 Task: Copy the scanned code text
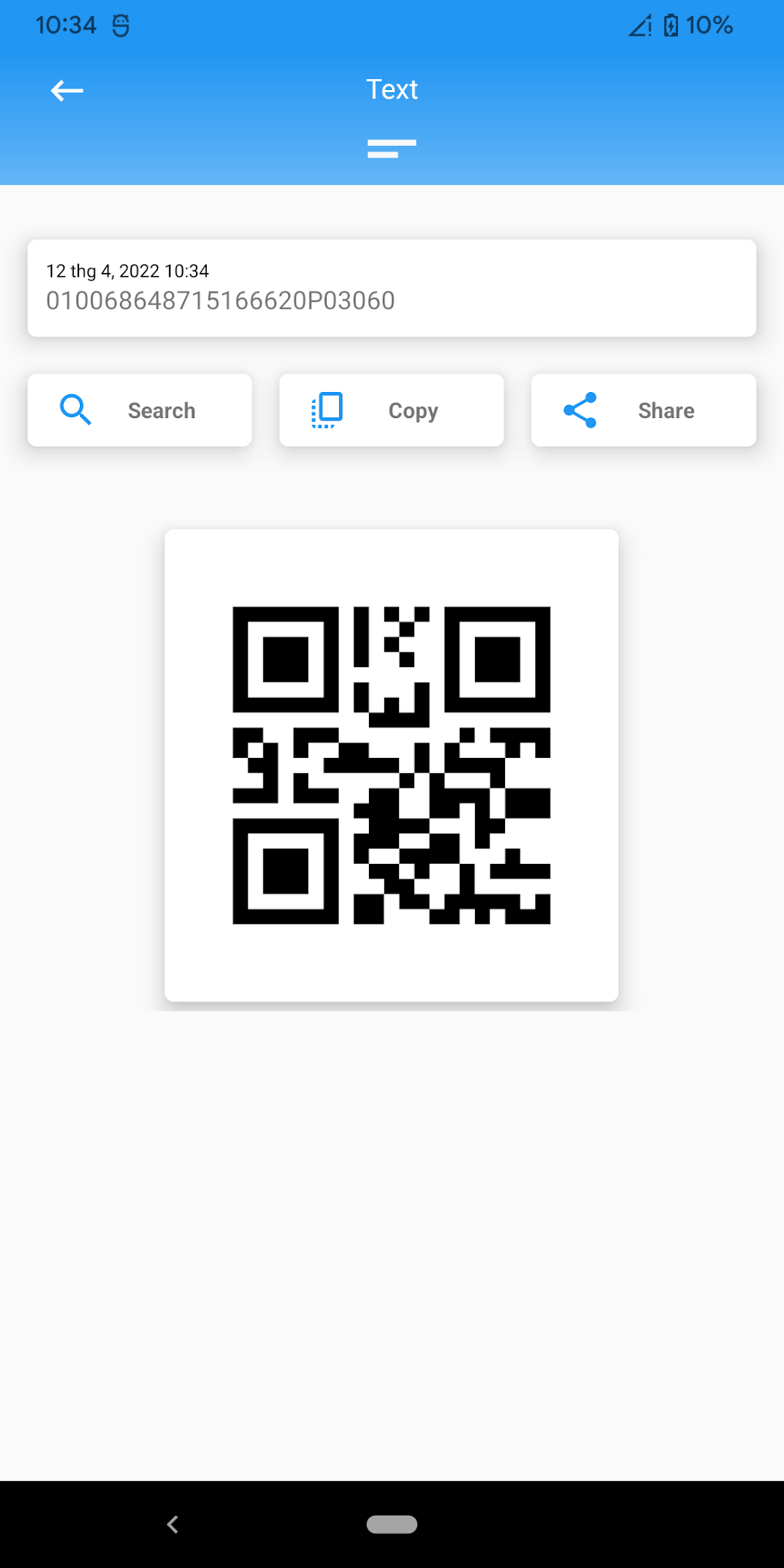391,410
